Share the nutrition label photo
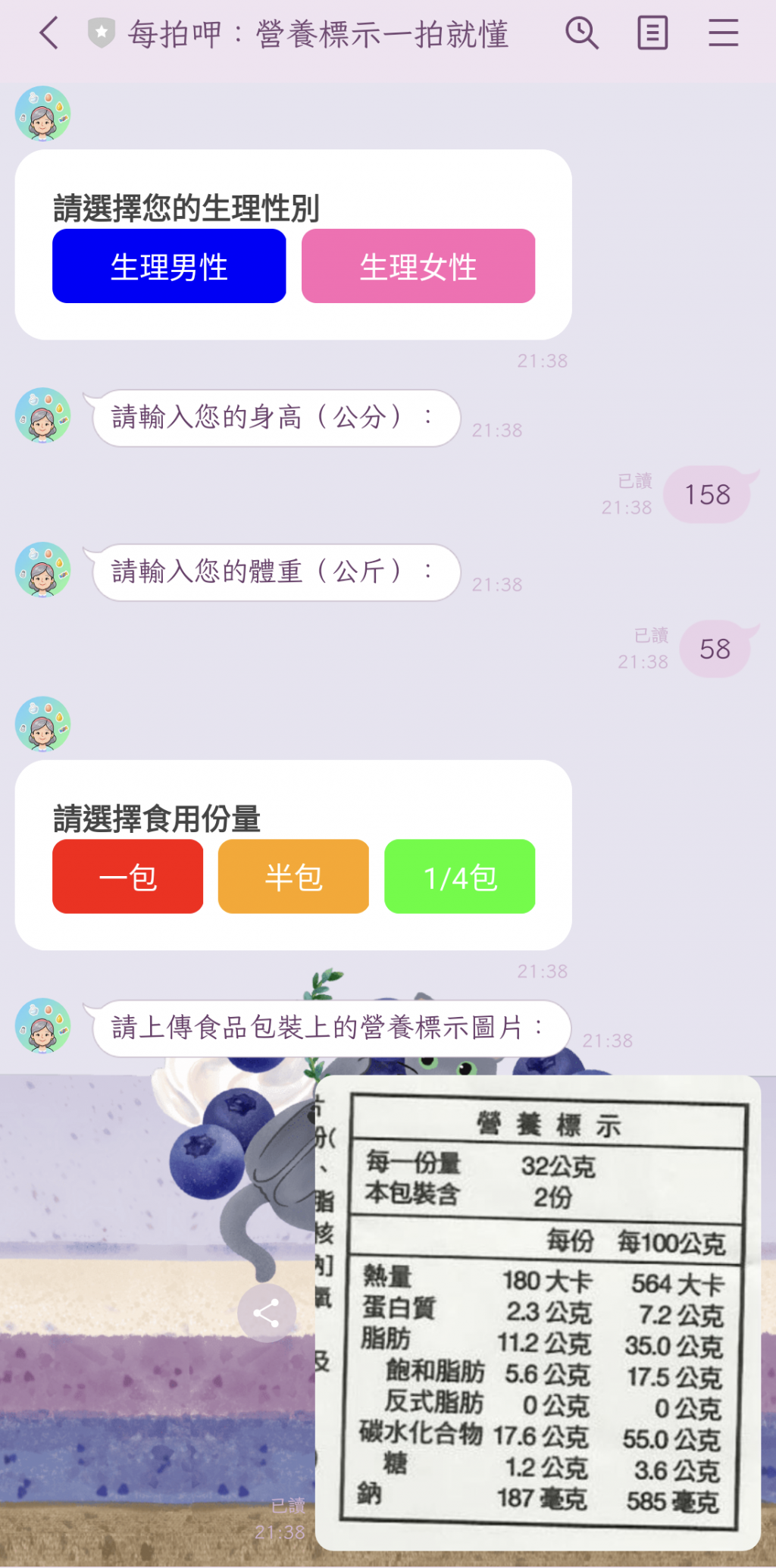 tap(266, 1313)
